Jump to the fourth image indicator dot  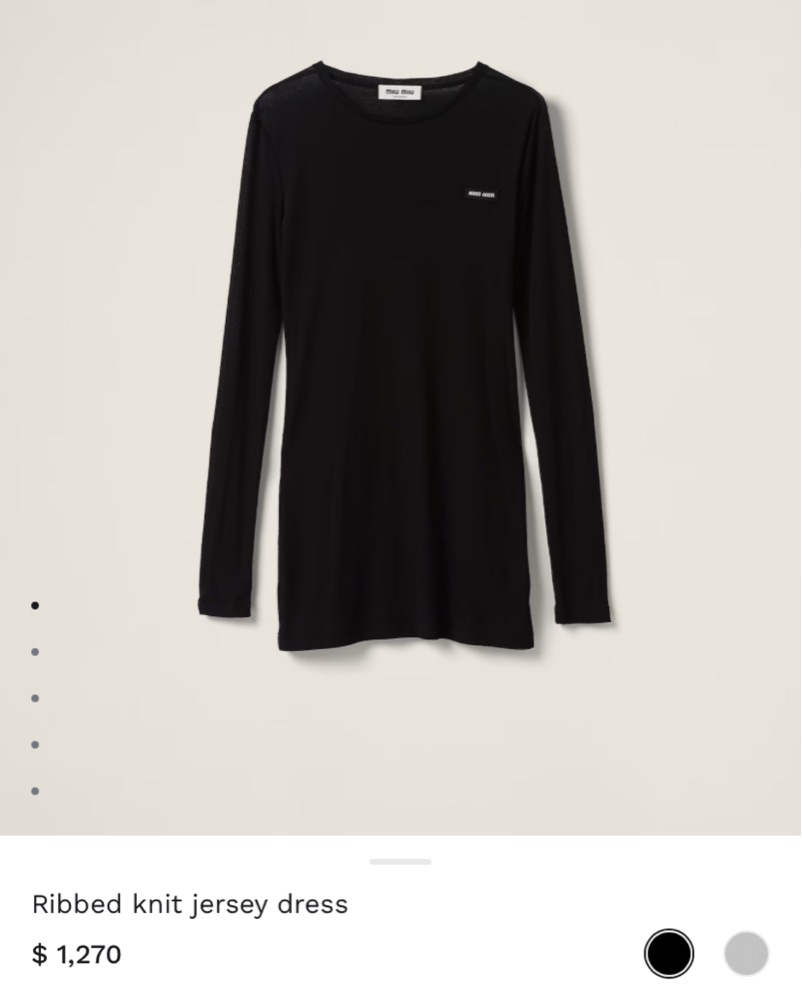point(35,745)
